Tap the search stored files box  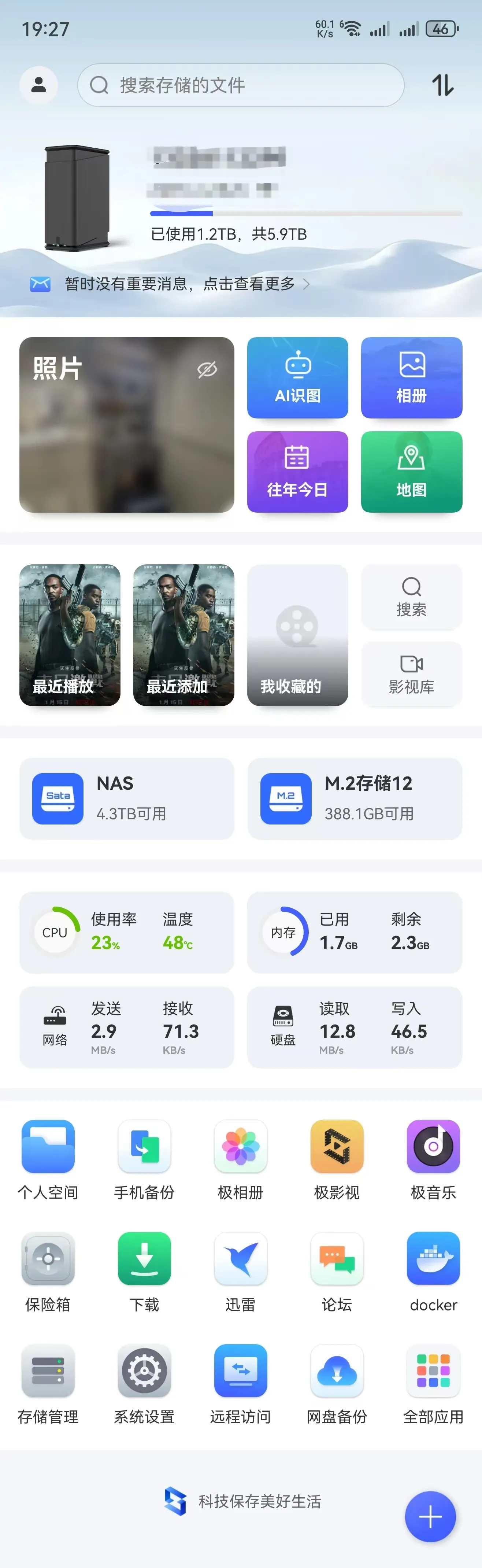(x=240, y=85)
